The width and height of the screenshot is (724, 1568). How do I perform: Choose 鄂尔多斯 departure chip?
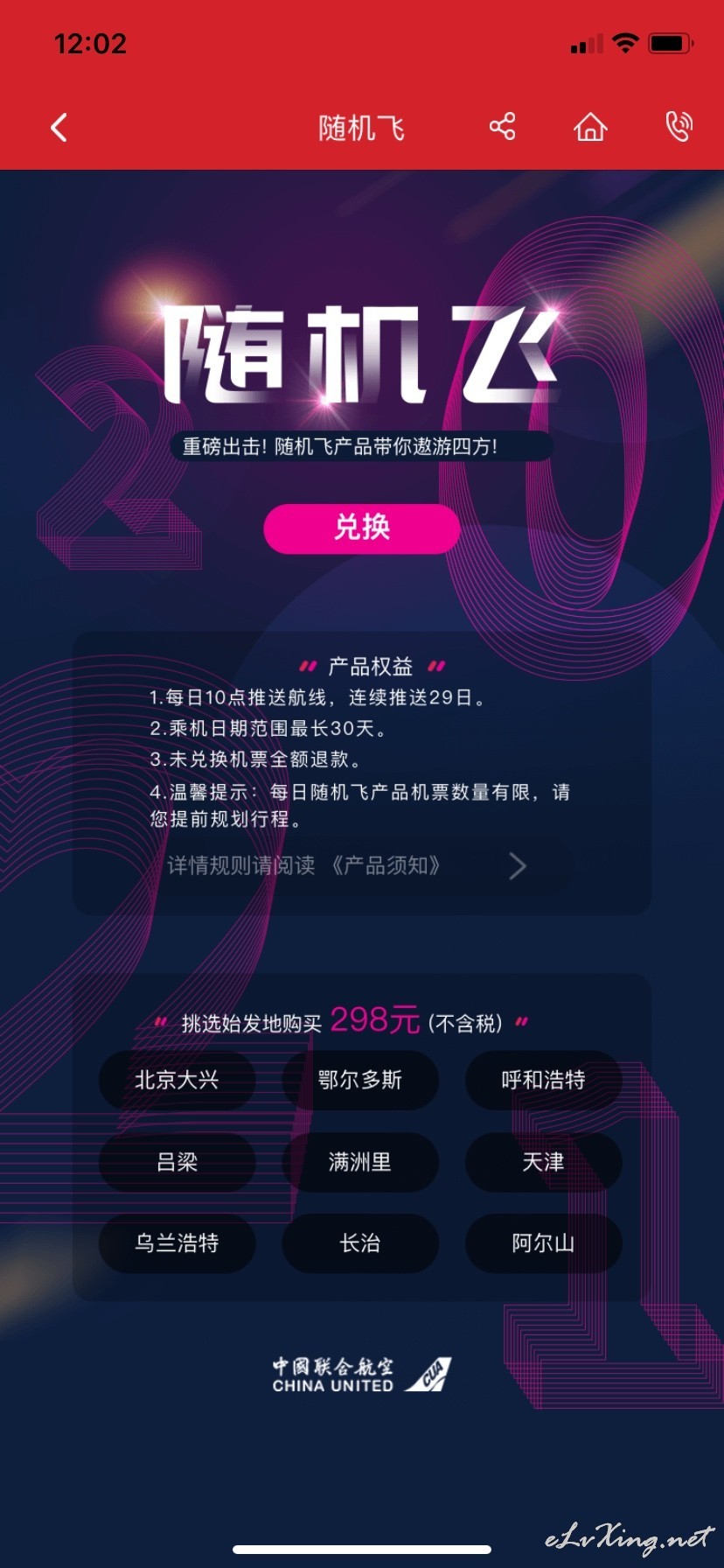pyautogui.click(x=360, y=1080)
